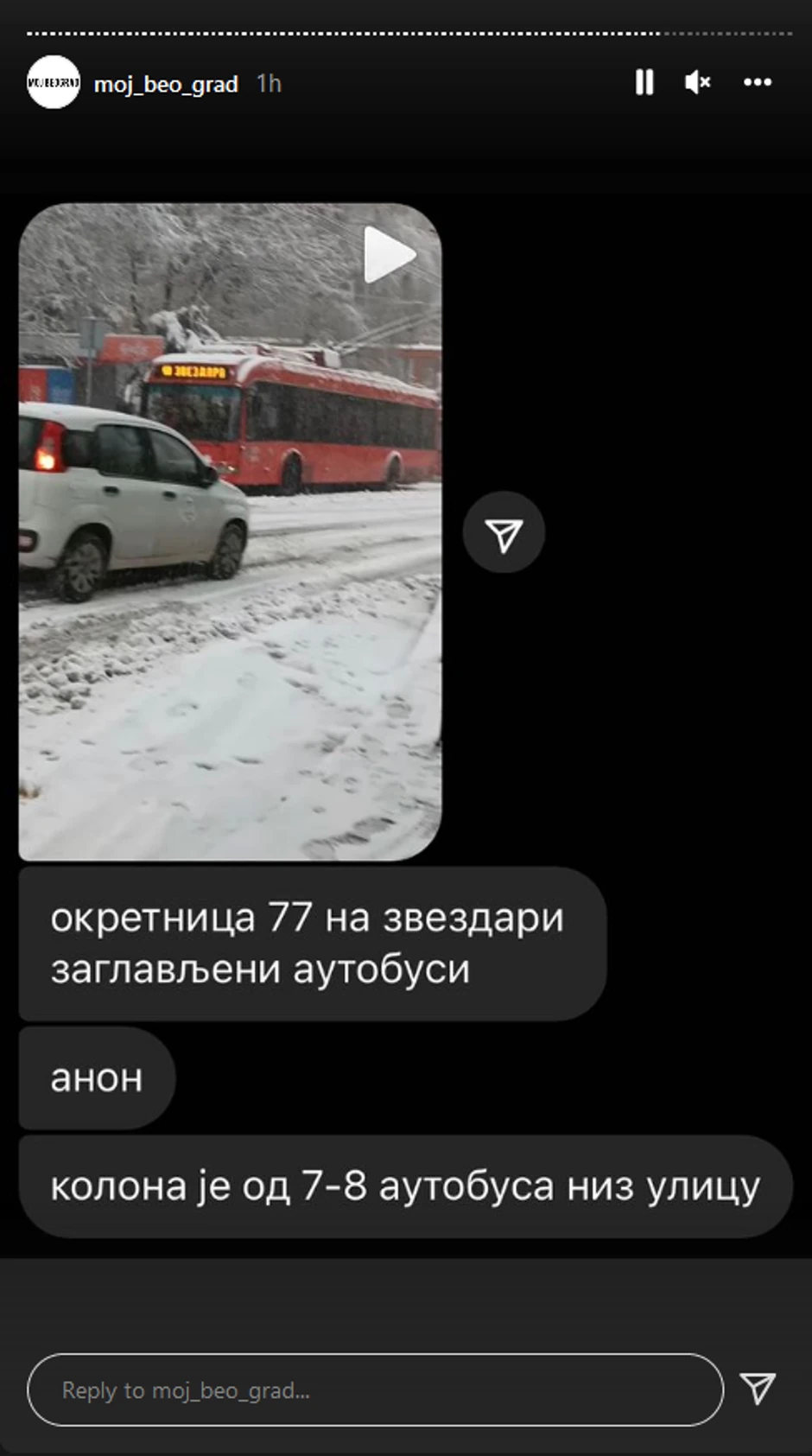Type a reply to moj_beo_grad

tap(375, 1389)
